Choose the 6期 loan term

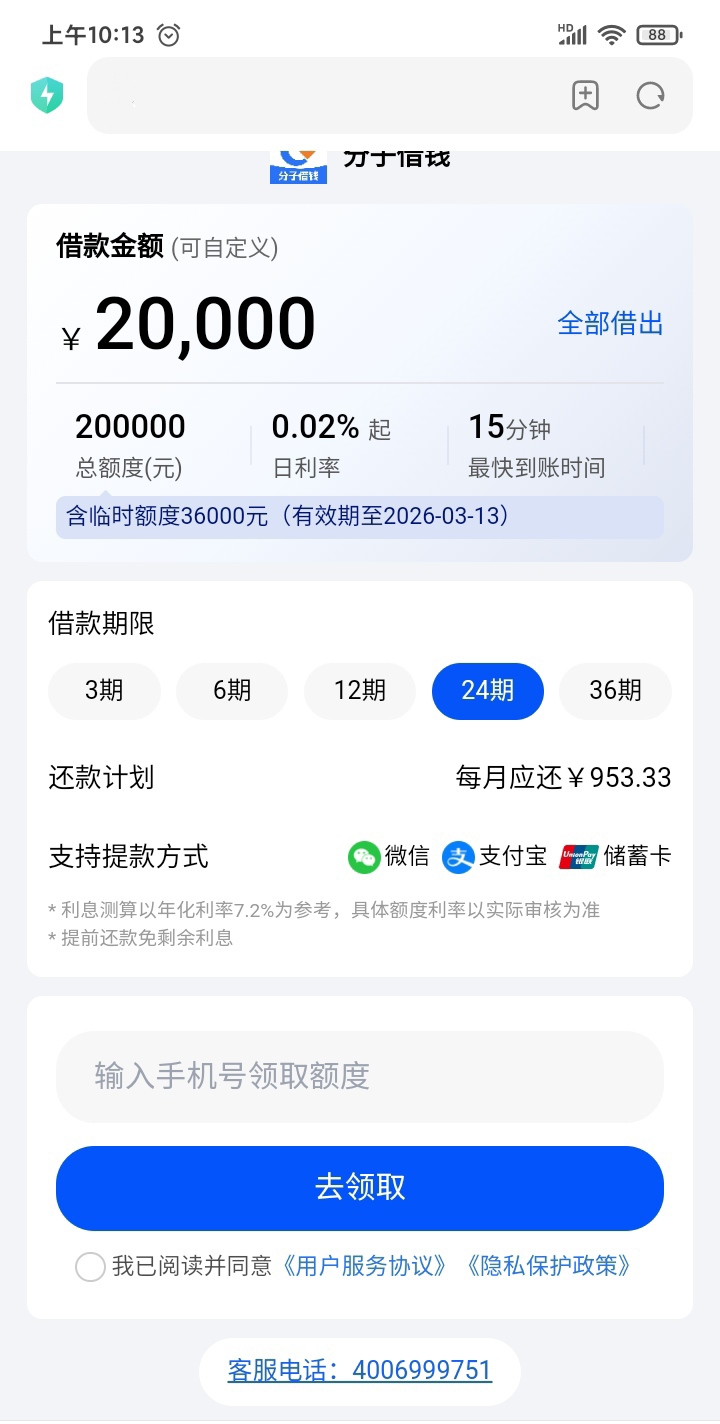click(x=232, y=691)
